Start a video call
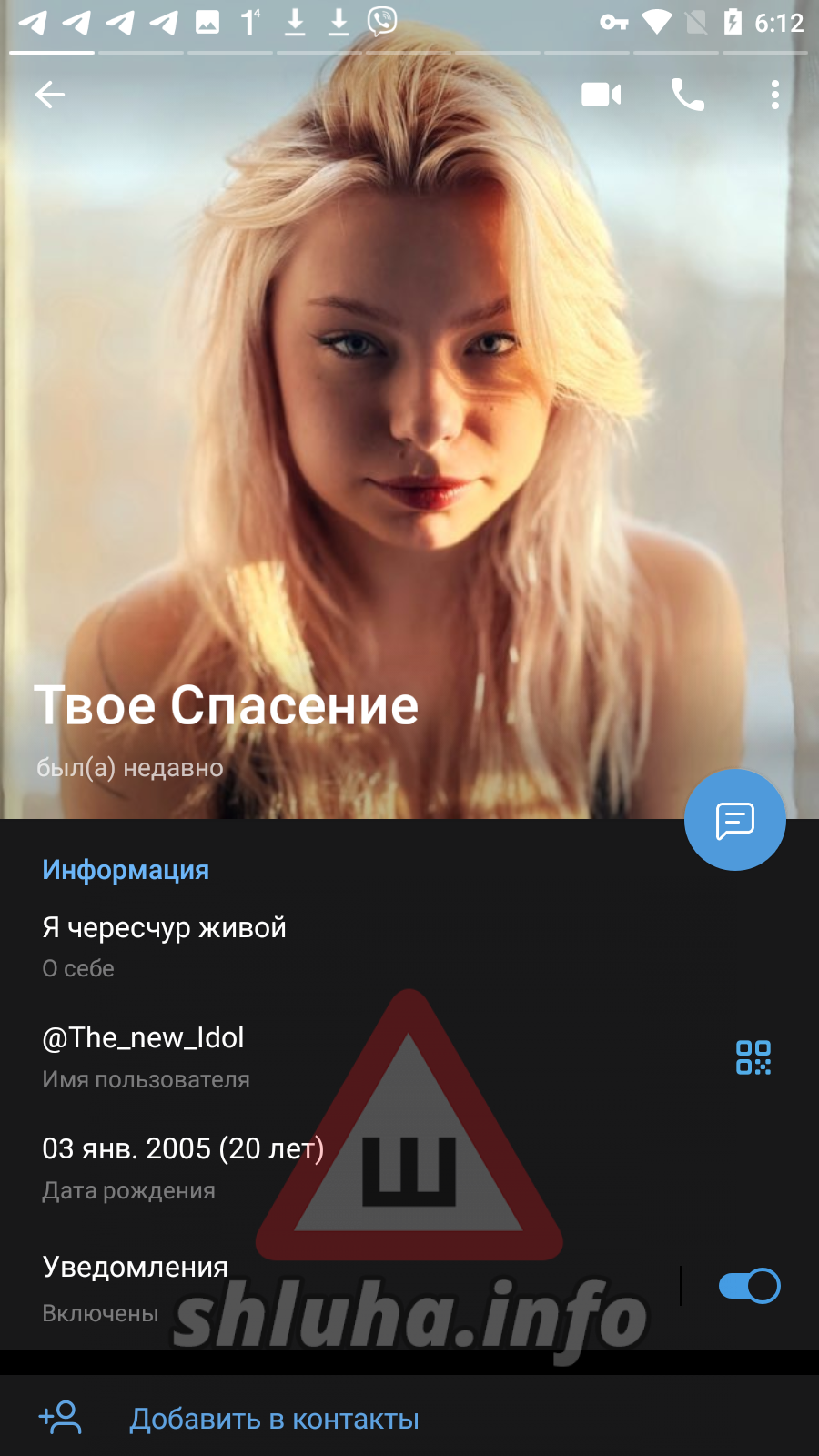The image size is (819, 1456). [x=602, y=95]
